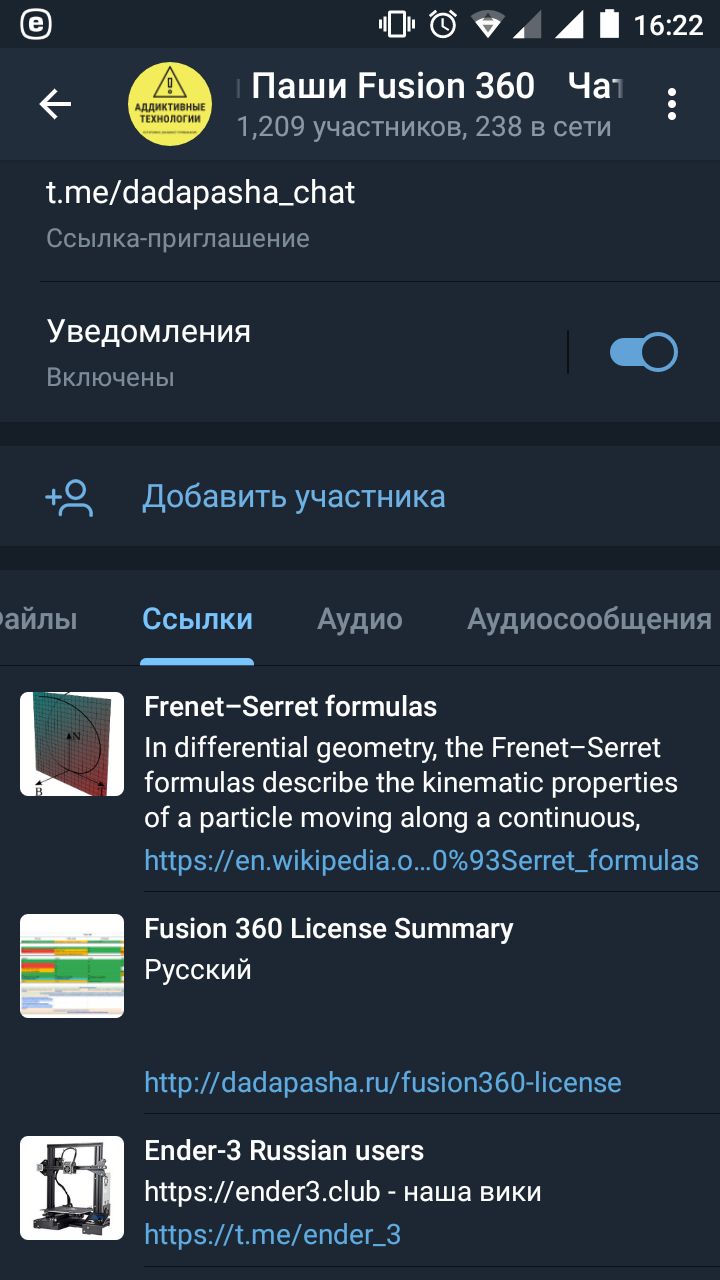Open invite link t.me/dadapasha_chat

click(x=201, y=192)
